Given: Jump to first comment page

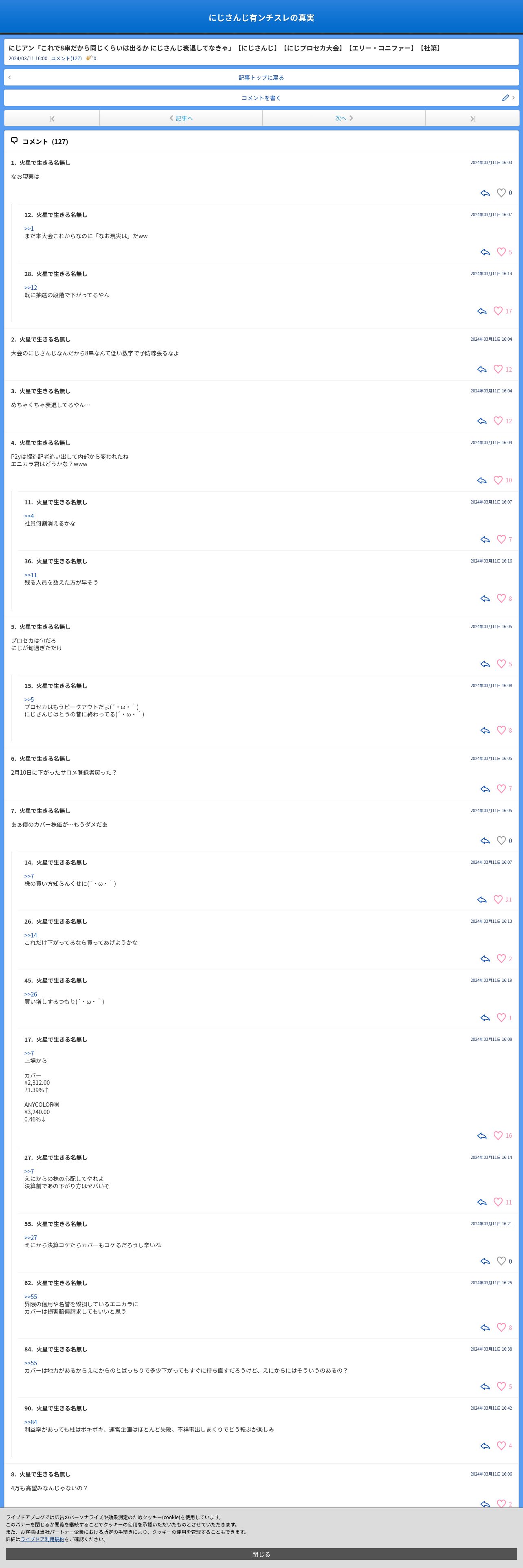Looking at the screenshot, I should (x=52, y=119).
